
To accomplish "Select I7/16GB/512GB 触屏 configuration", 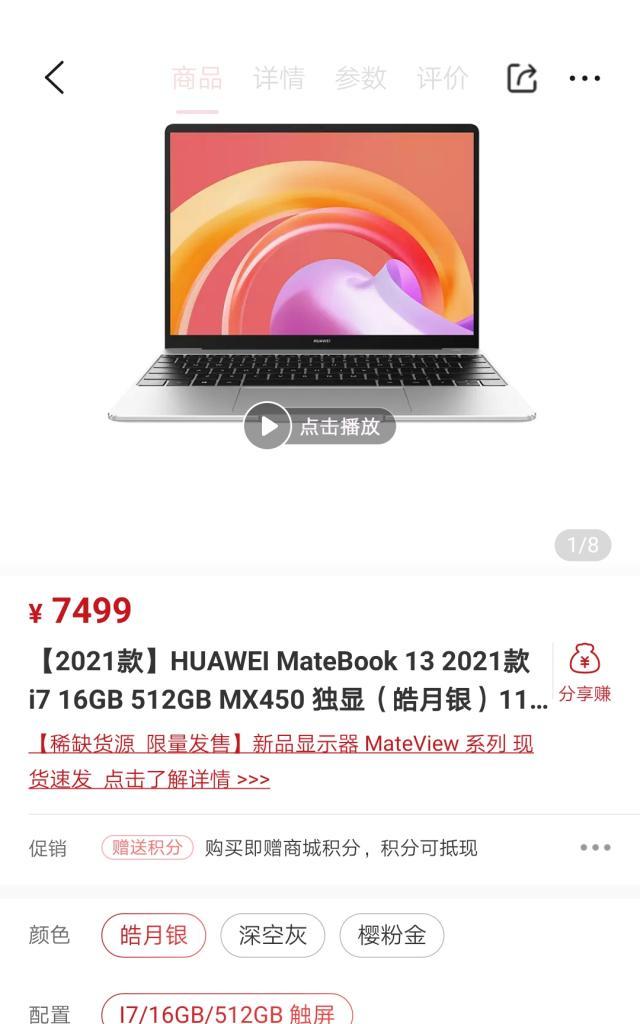I will pos(227,1012).
